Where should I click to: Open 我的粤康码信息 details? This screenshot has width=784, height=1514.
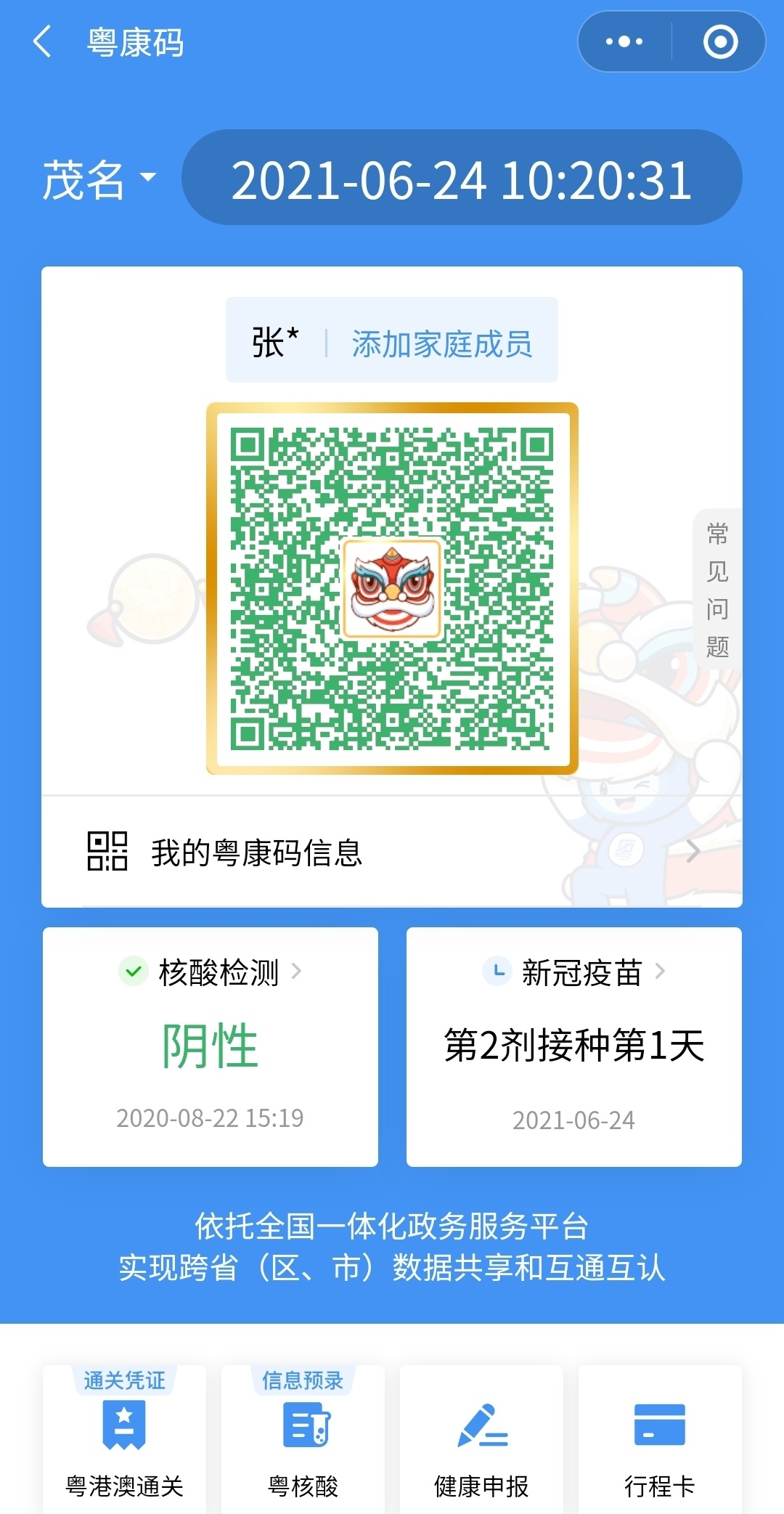coord(392,852)
